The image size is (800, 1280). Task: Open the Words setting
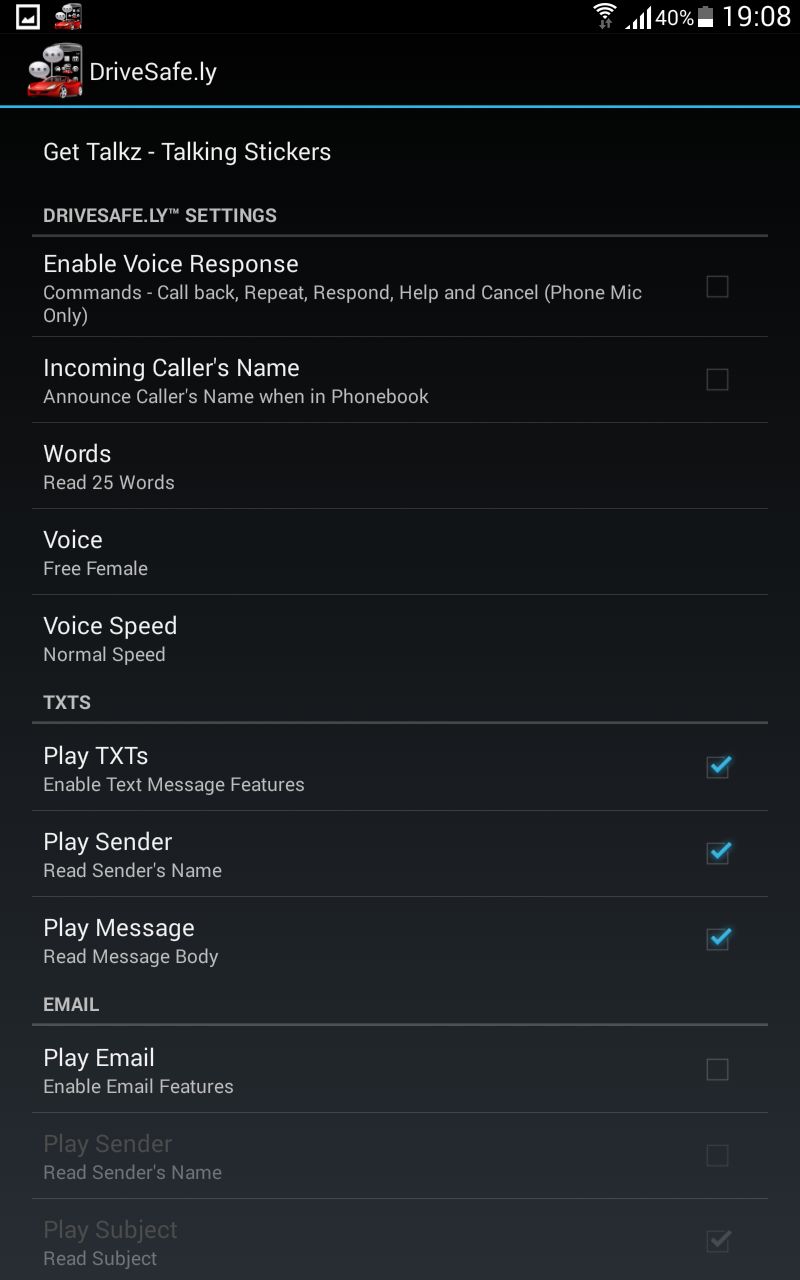click(400, 466)
